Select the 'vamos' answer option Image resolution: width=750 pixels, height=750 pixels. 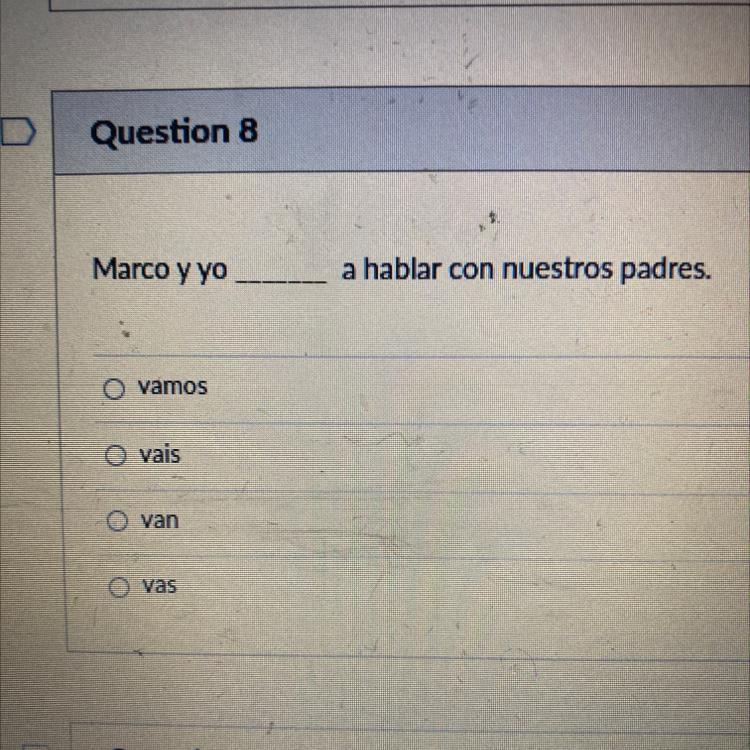pos(116,389)
